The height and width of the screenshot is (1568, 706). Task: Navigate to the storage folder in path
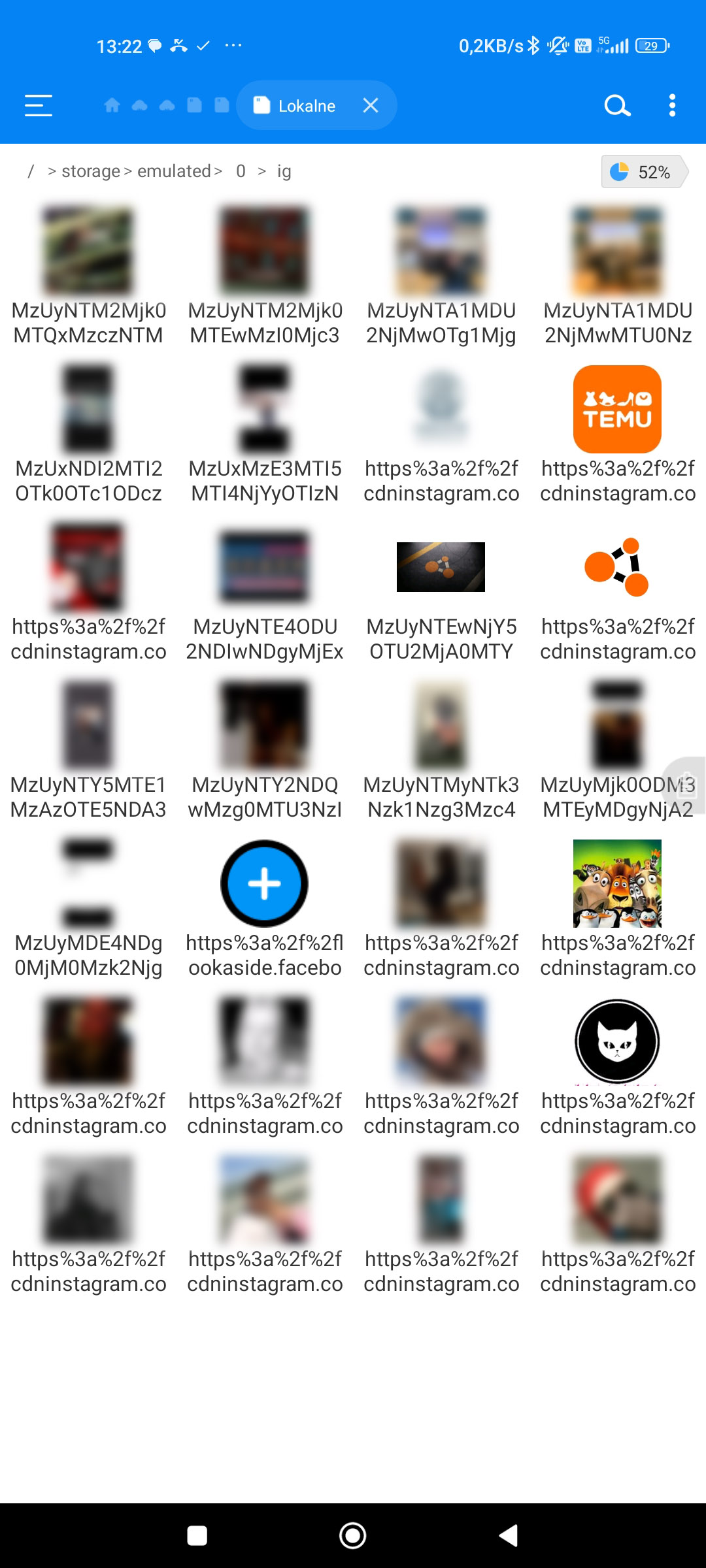pyautogui.click(x=90, y=171)
